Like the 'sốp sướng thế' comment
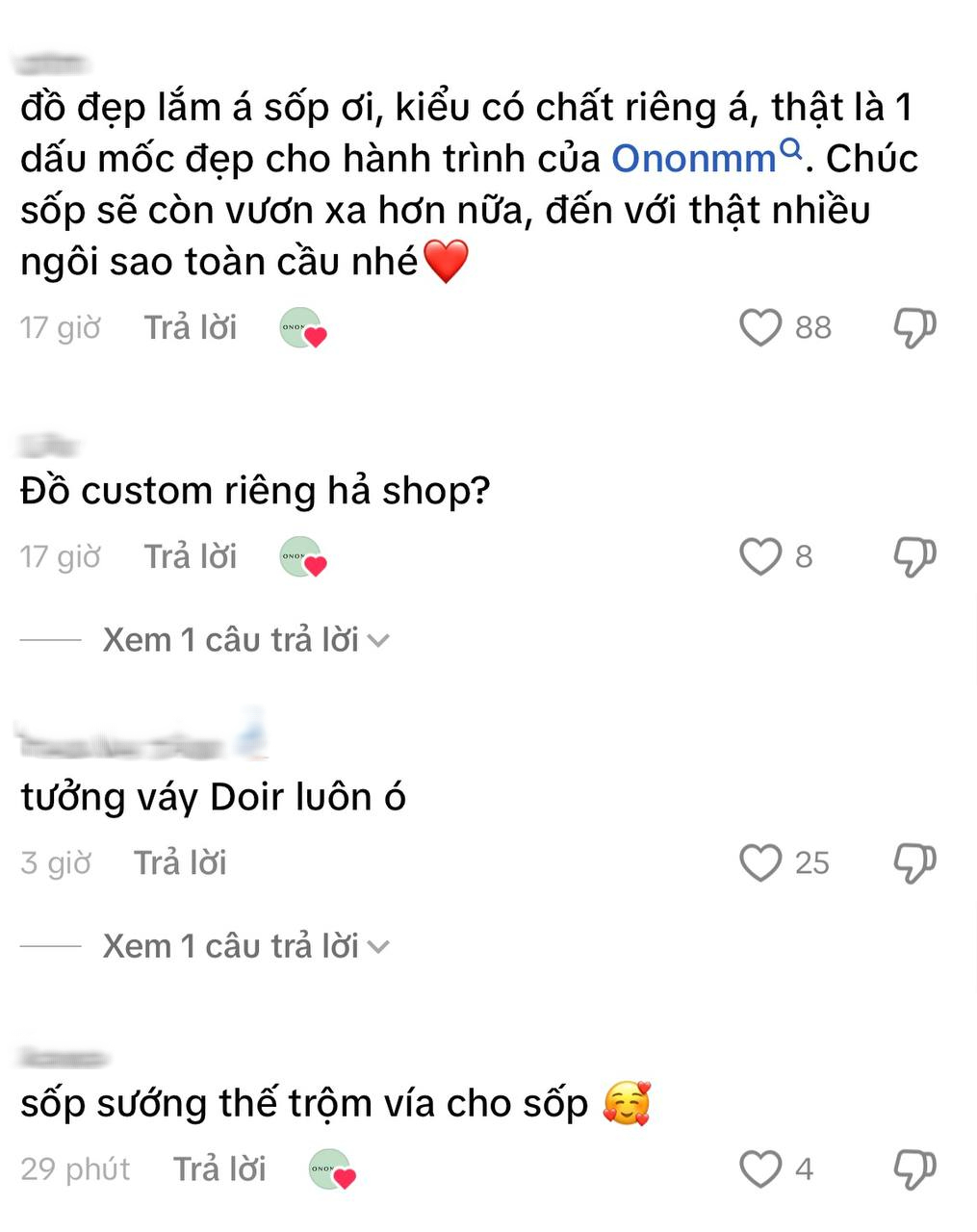 click(760, 1169)
